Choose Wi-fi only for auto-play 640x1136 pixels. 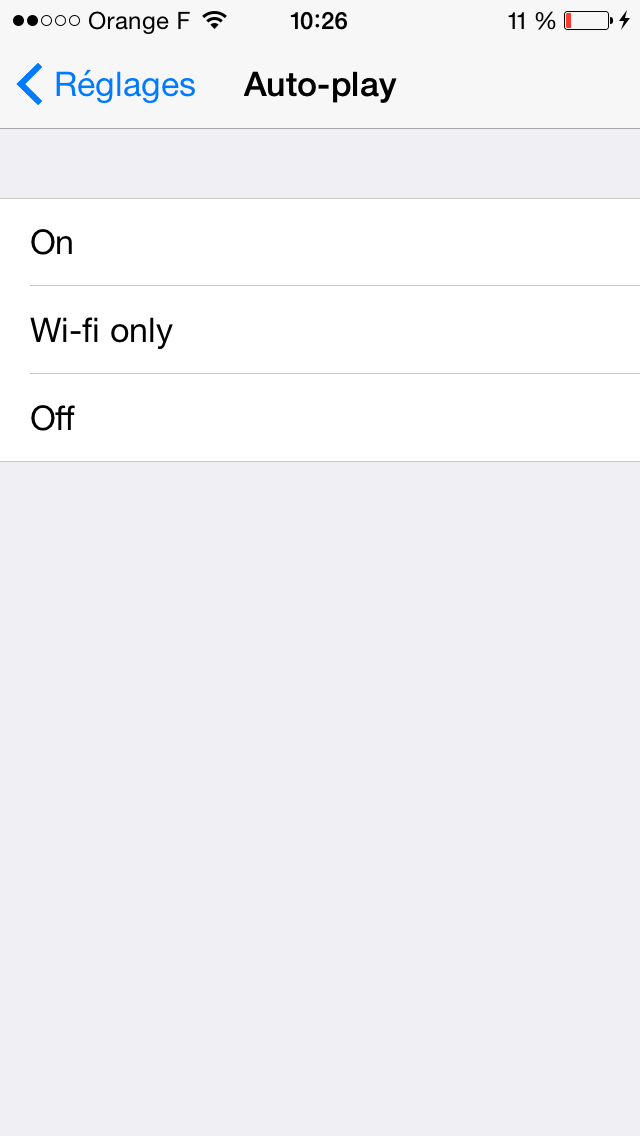coord(320,330)
